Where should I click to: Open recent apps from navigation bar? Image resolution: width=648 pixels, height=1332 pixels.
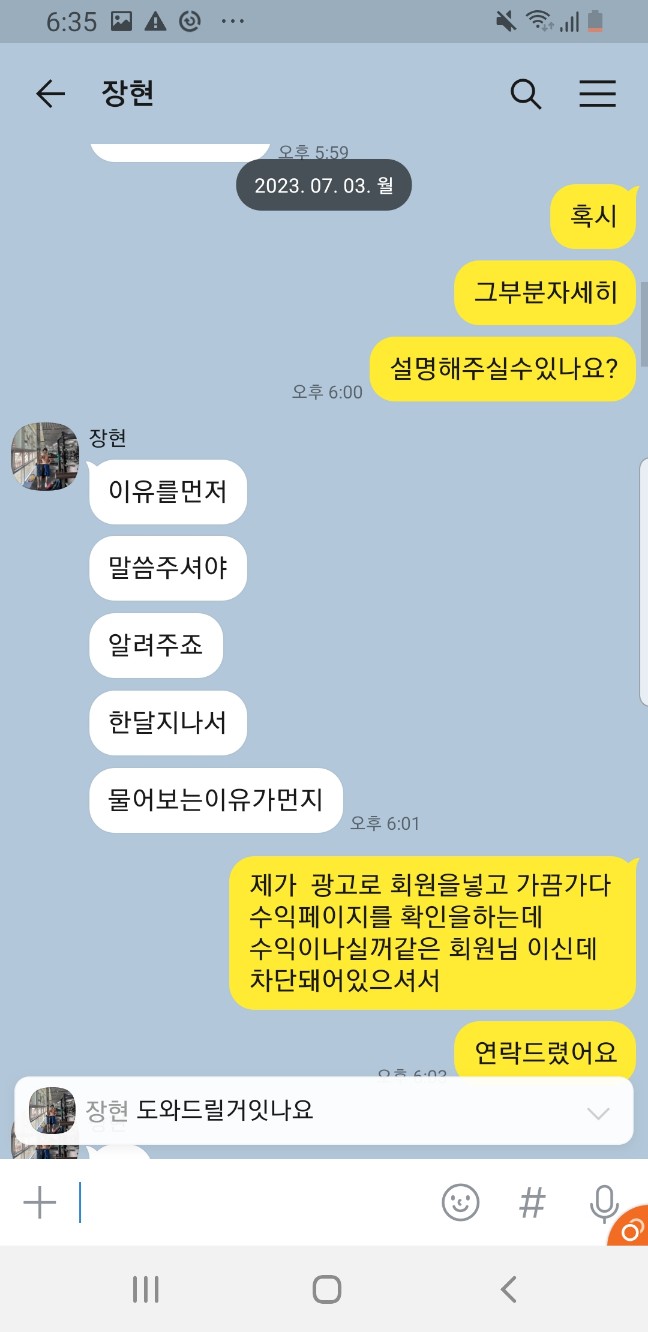pos(146,1289)
